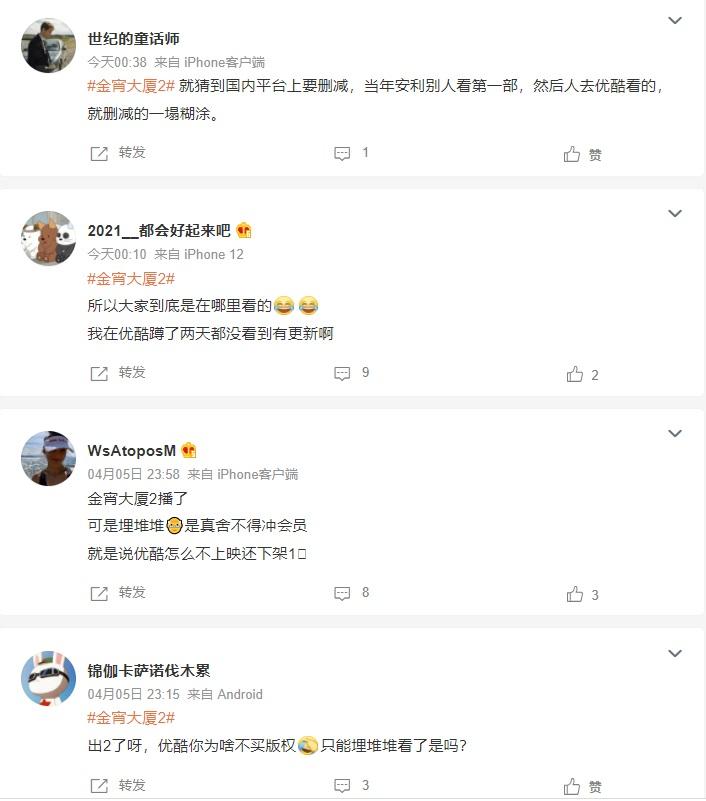
Task: Repost 世纪的童话师's post
Action: click(x=118, y=153)
